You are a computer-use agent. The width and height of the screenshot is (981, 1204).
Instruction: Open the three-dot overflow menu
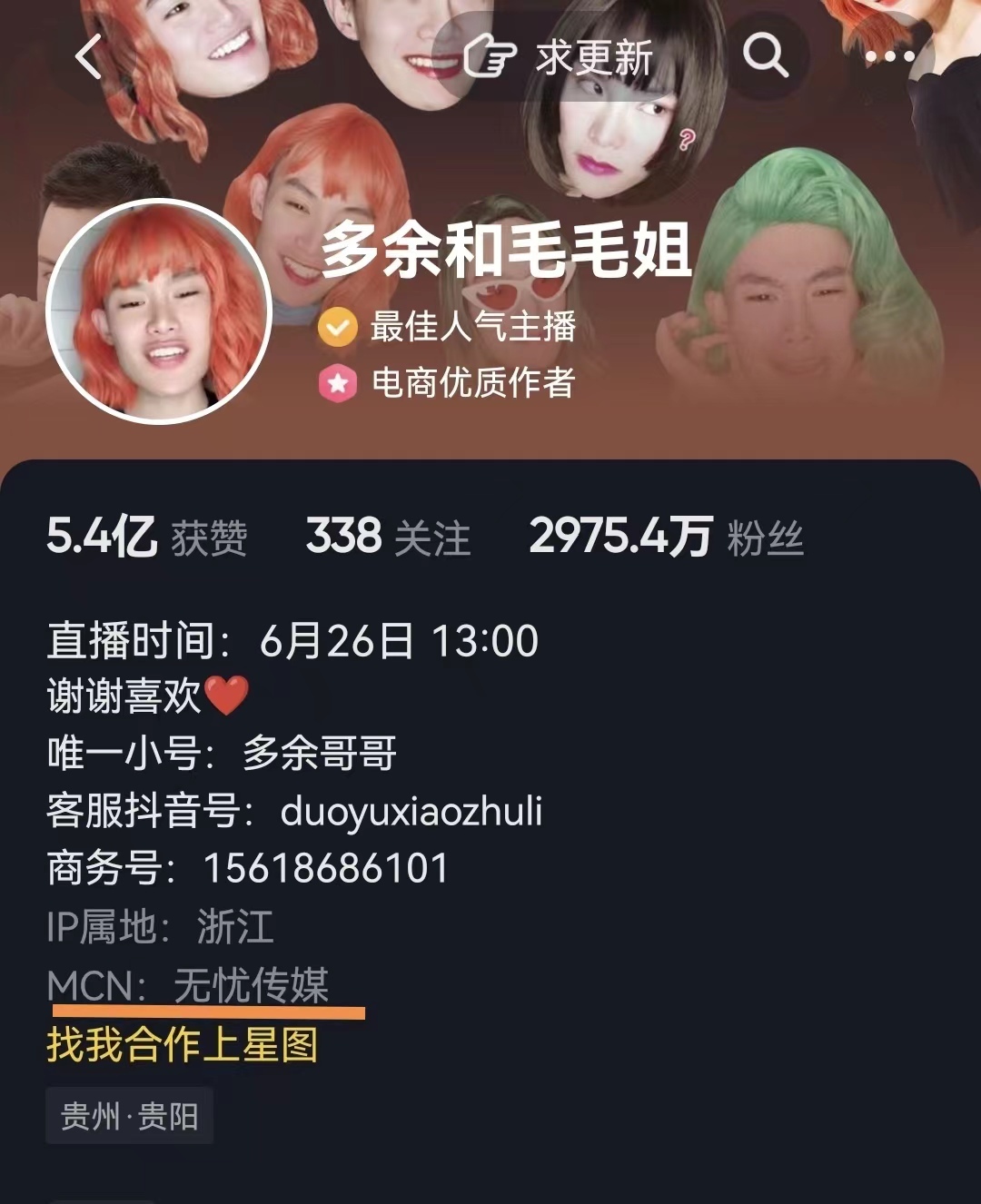point(890,57)
